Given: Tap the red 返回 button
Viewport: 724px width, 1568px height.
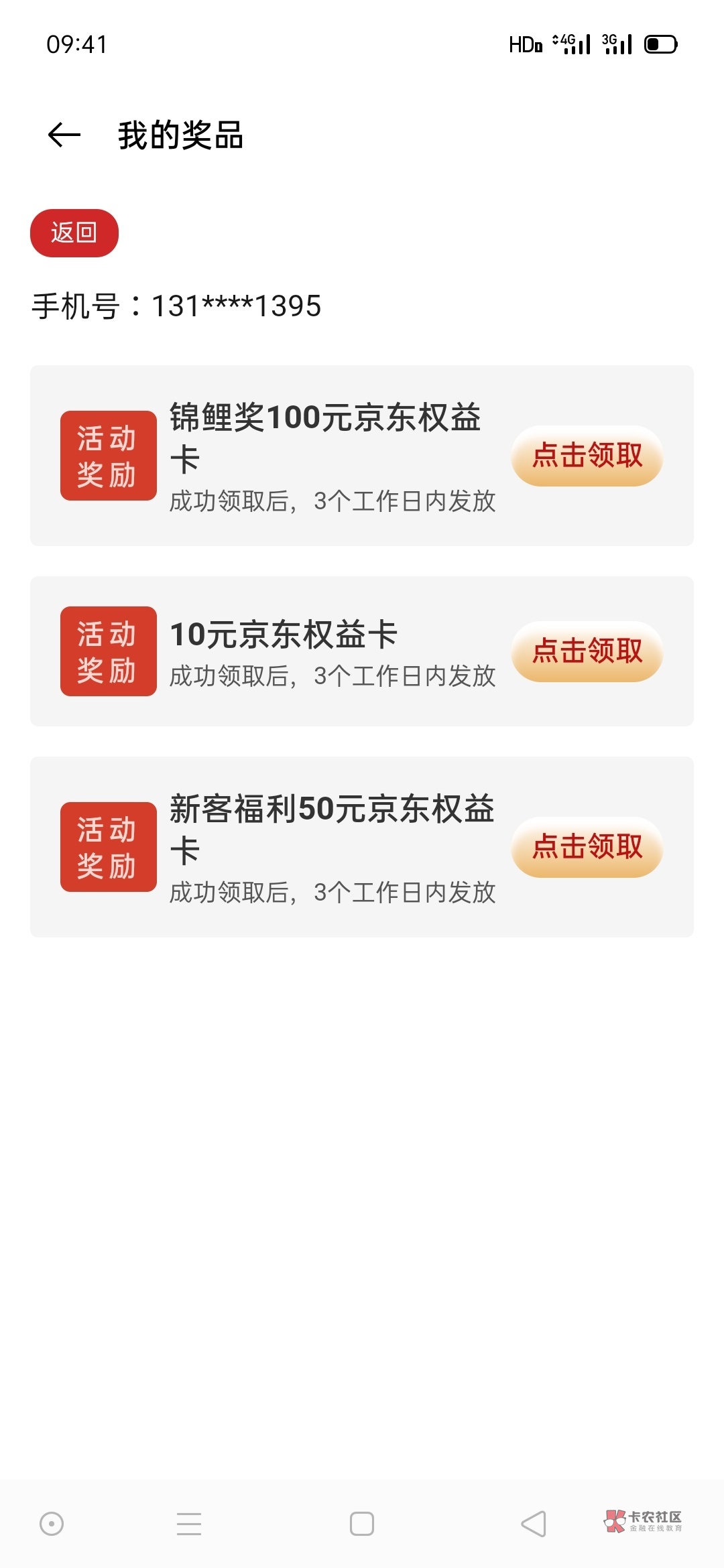Looking at the screenshot, I should point(74,233).
